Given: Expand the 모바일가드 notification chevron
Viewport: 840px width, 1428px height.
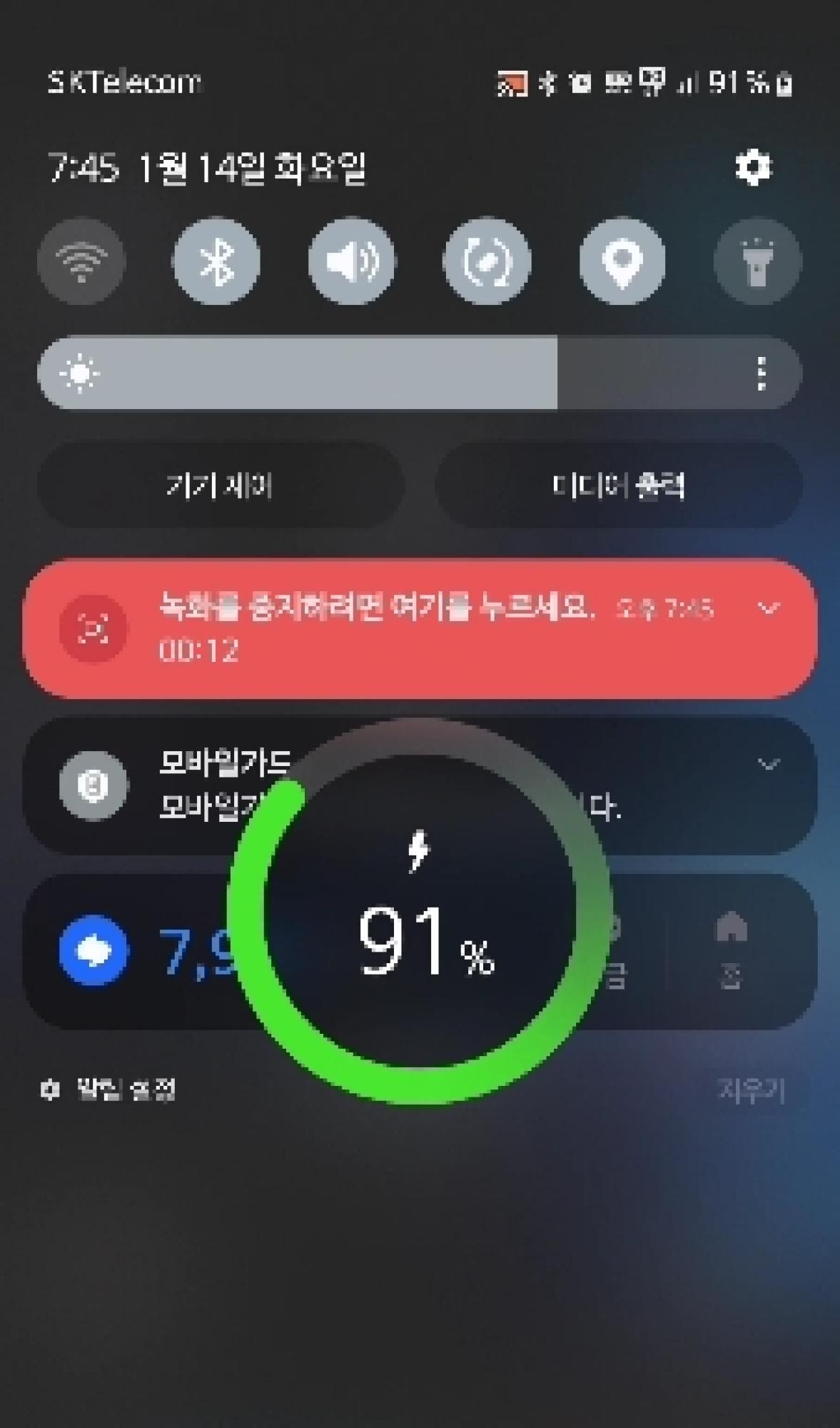Looking at the screenshot, I should [x=768, y=765].
